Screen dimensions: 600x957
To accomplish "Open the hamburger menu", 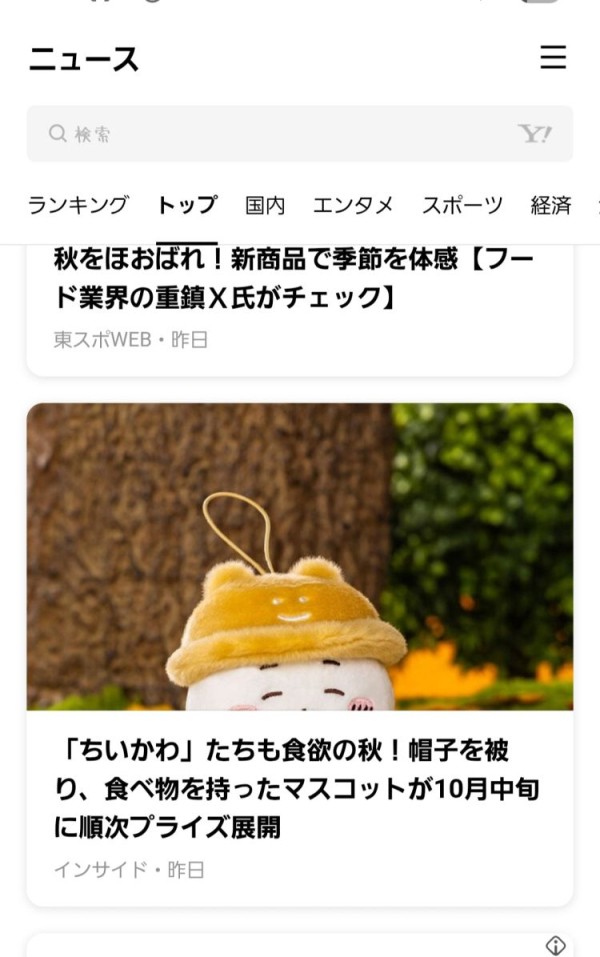I will (x=553, y=58).
